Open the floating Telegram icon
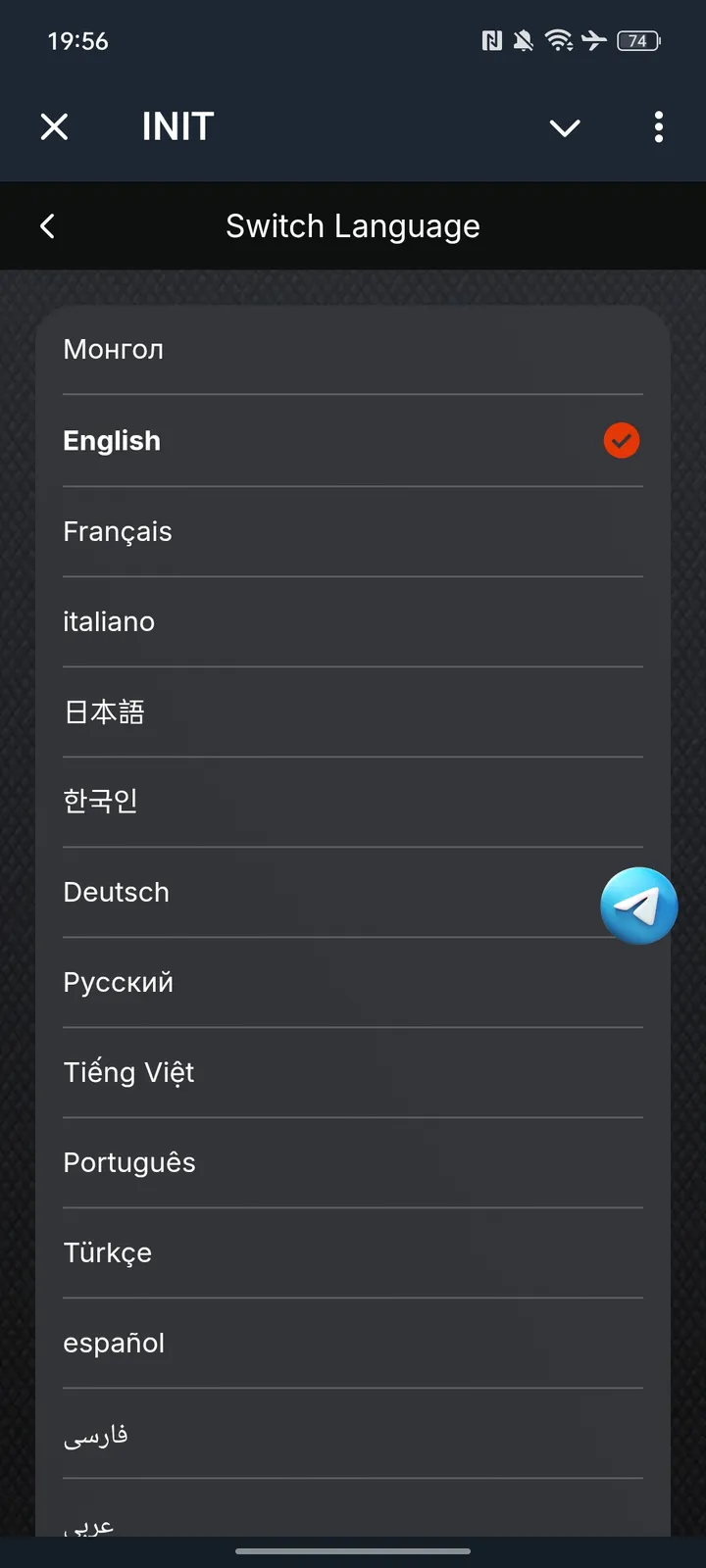 pyautogui.click(x=638, y=906)
